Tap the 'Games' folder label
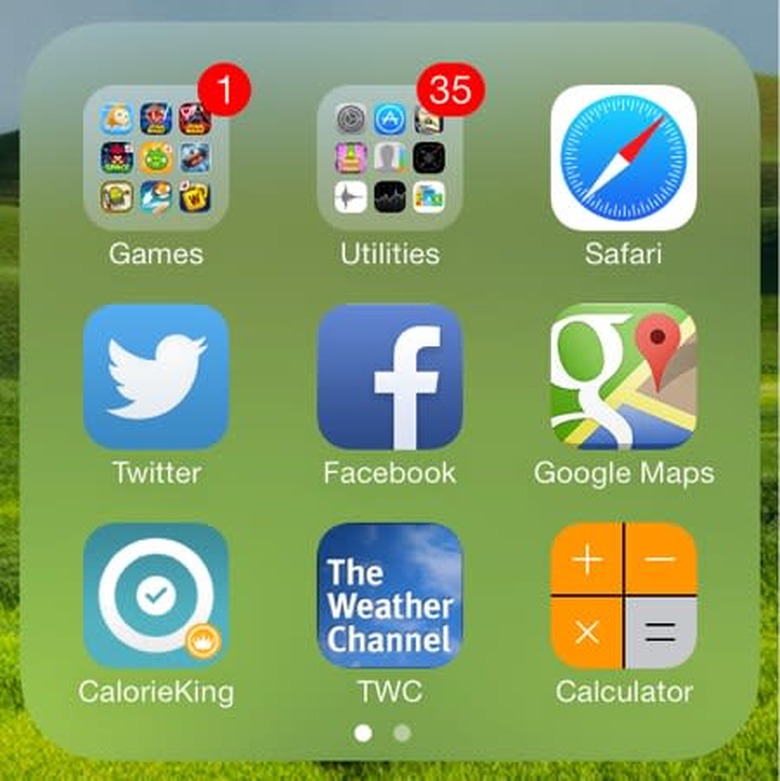The height and width of the screenshot is (781, 780). [155, 253]
